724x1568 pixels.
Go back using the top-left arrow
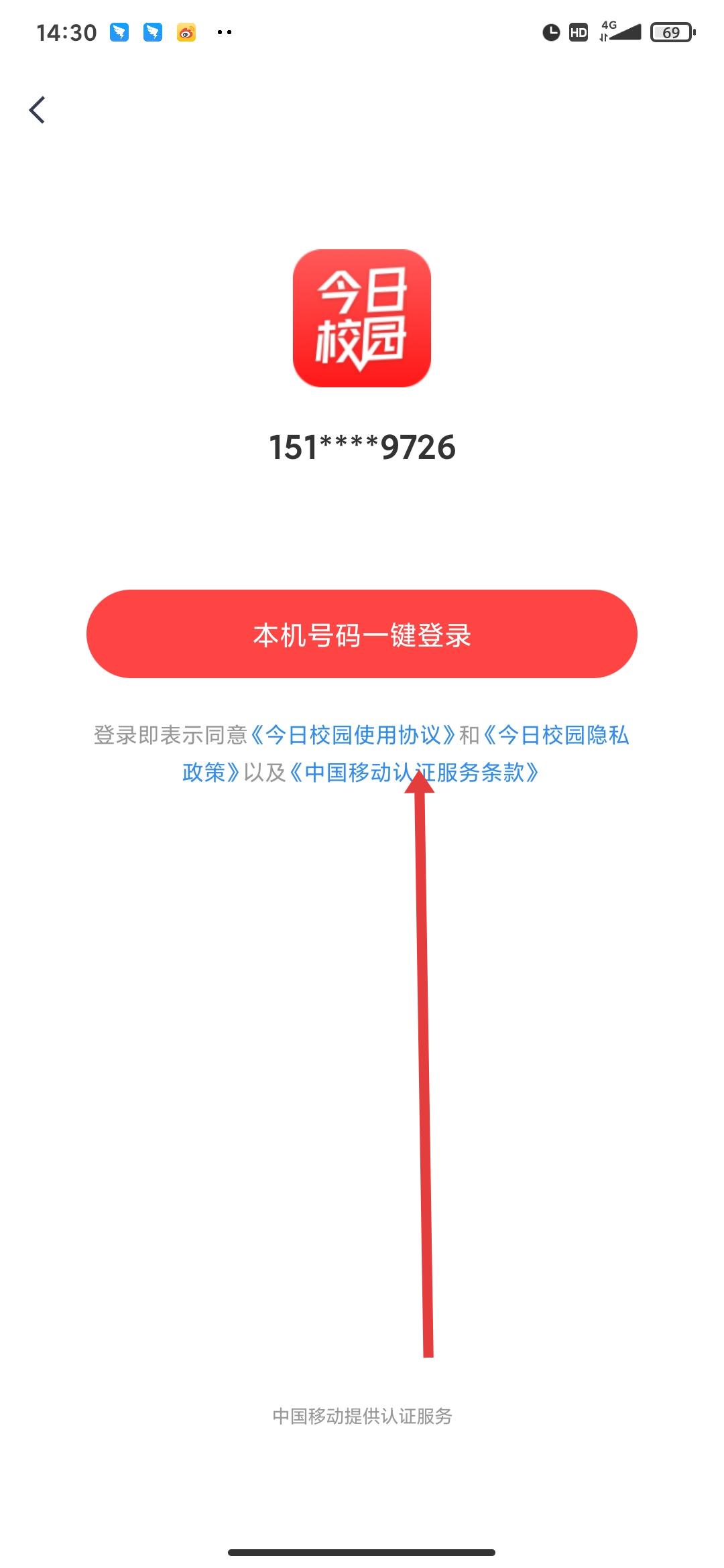[38, 110]
